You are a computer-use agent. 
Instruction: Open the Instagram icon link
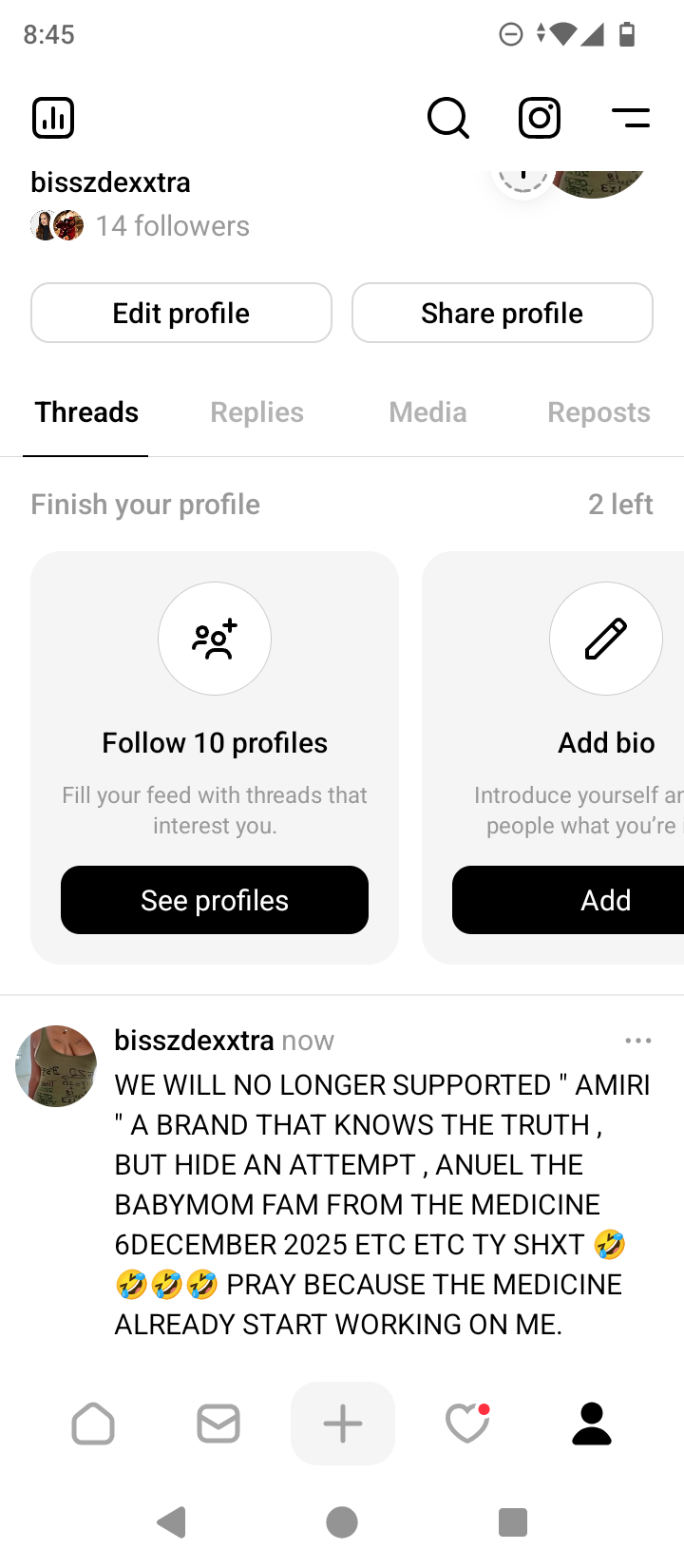coord(539,118)
